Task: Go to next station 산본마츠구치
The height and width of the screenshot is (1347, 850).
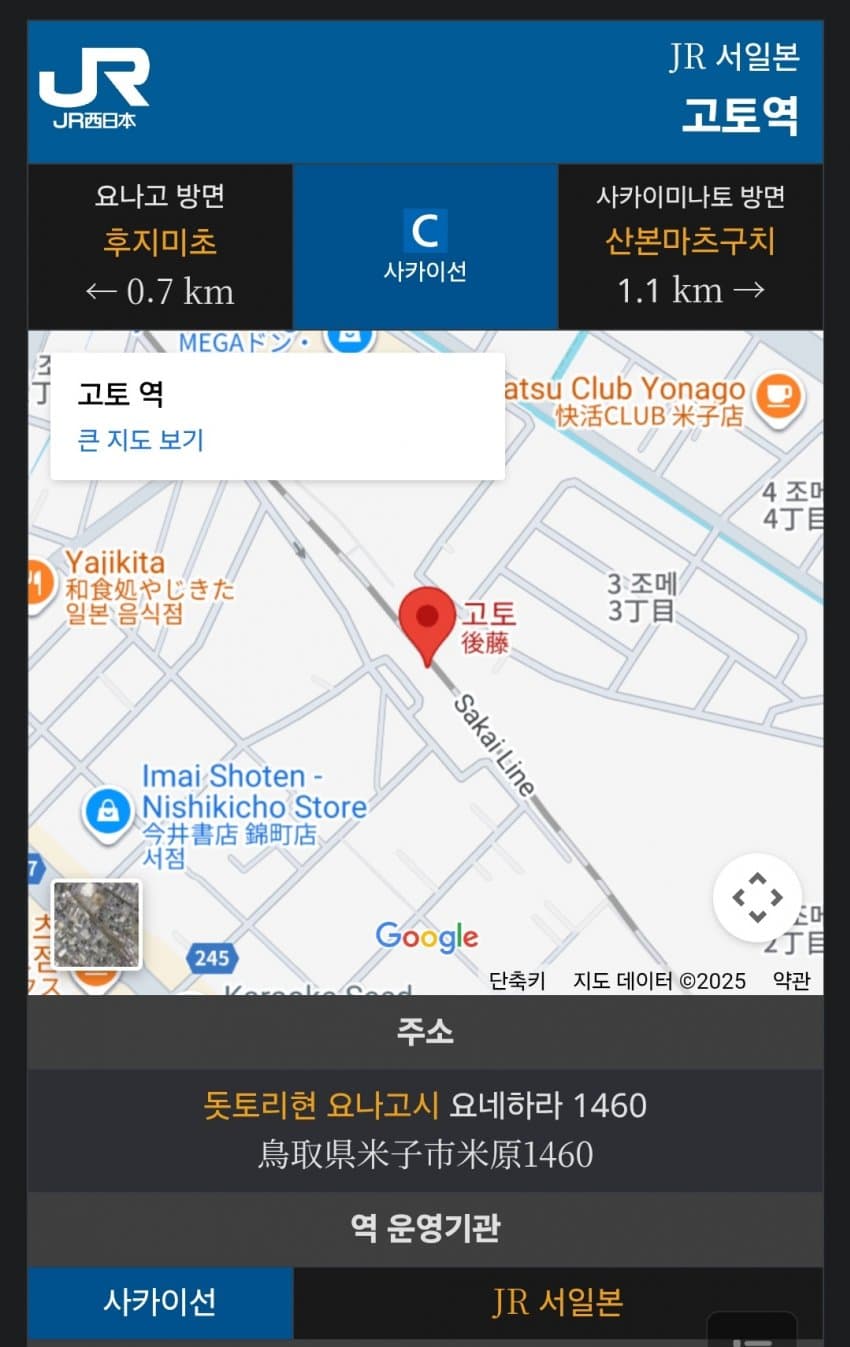Action: pos(690,242)
